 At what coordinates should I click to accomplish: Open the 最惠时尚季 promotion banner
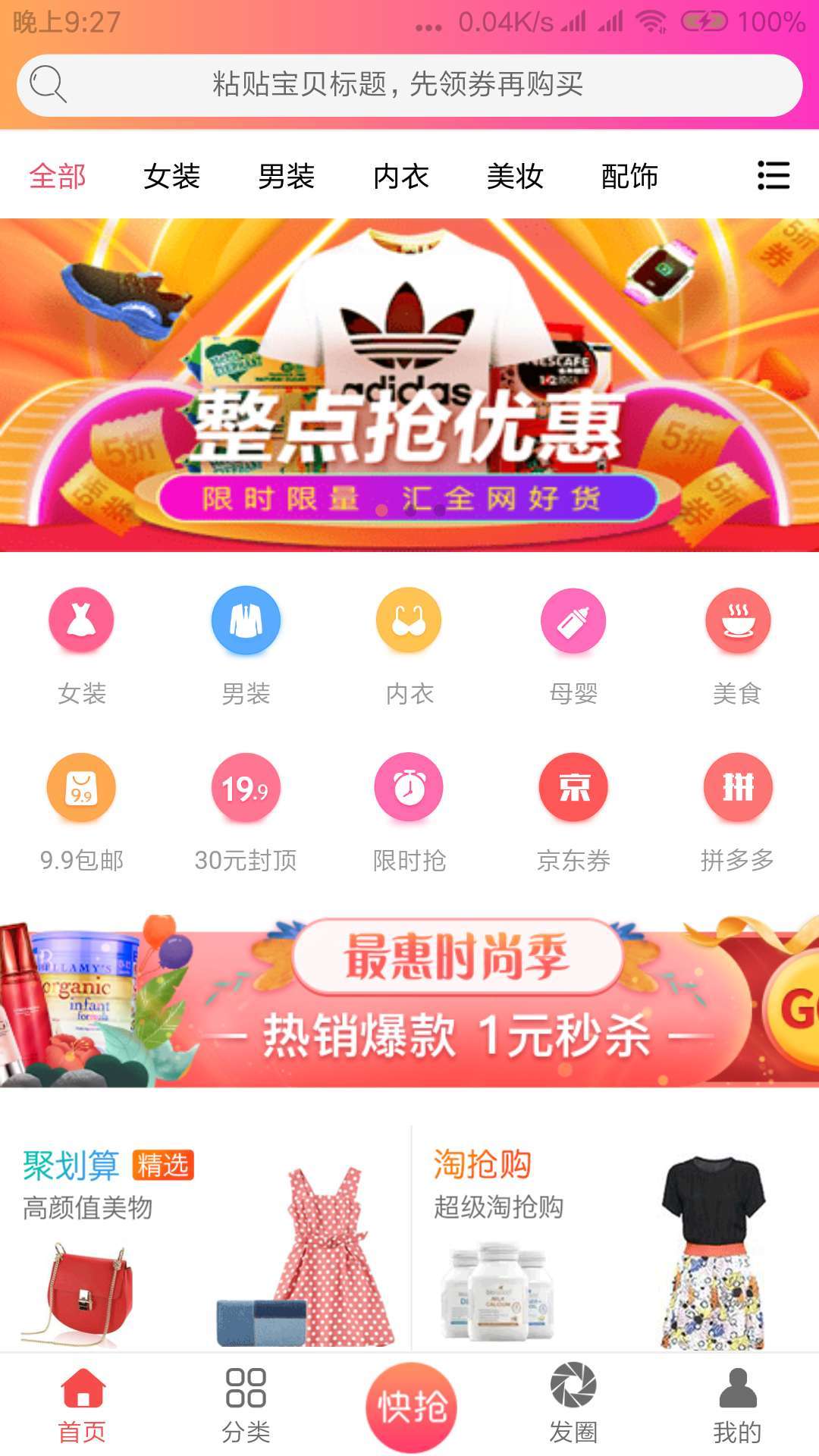click(x=409, y=1001)
